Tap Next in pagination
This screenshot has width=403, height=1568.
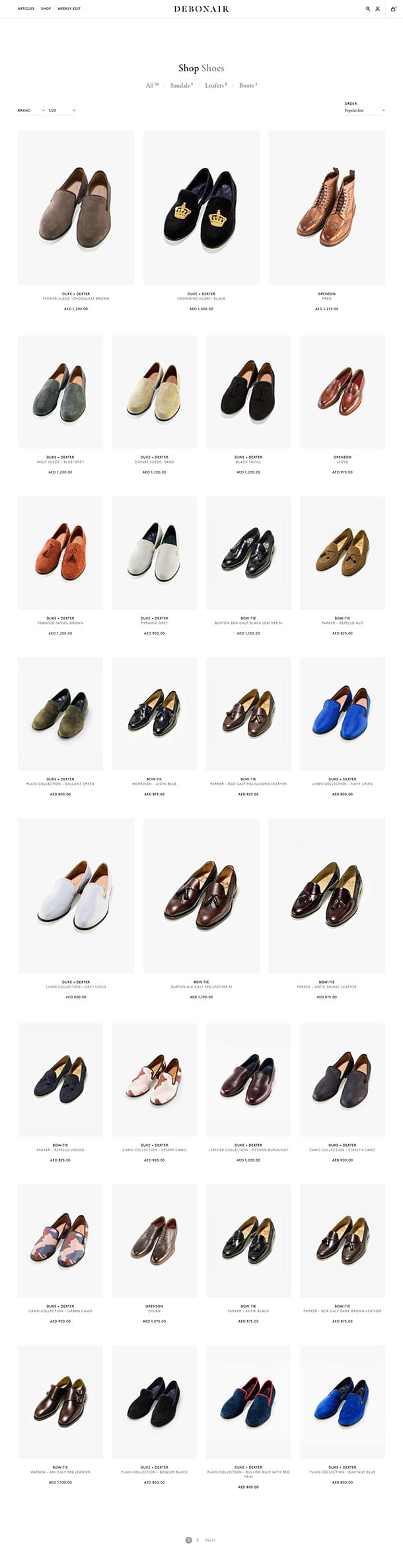pyautogui.click(x=210, y=1540)
